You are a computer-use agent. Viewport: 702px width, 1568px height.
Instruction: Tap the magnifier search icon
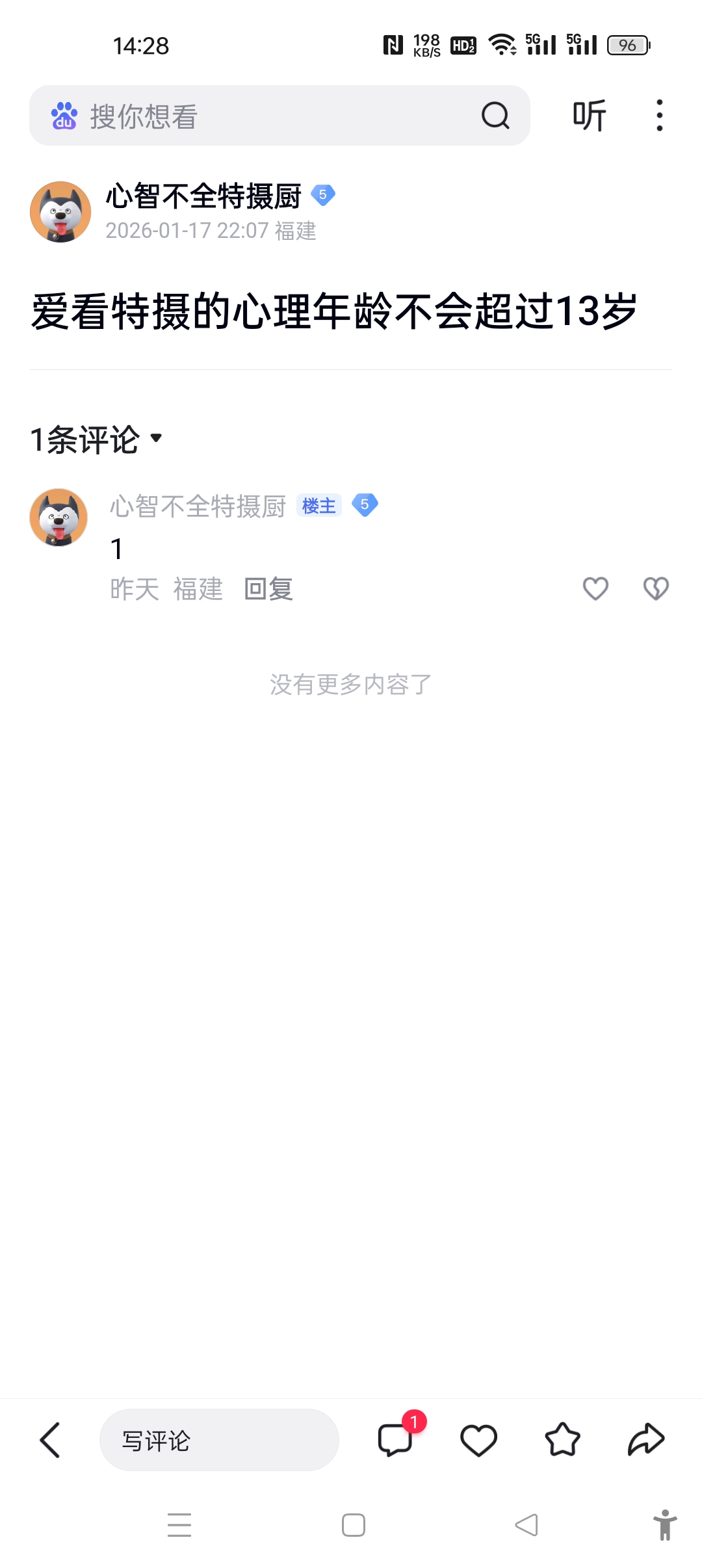point(495,116)
